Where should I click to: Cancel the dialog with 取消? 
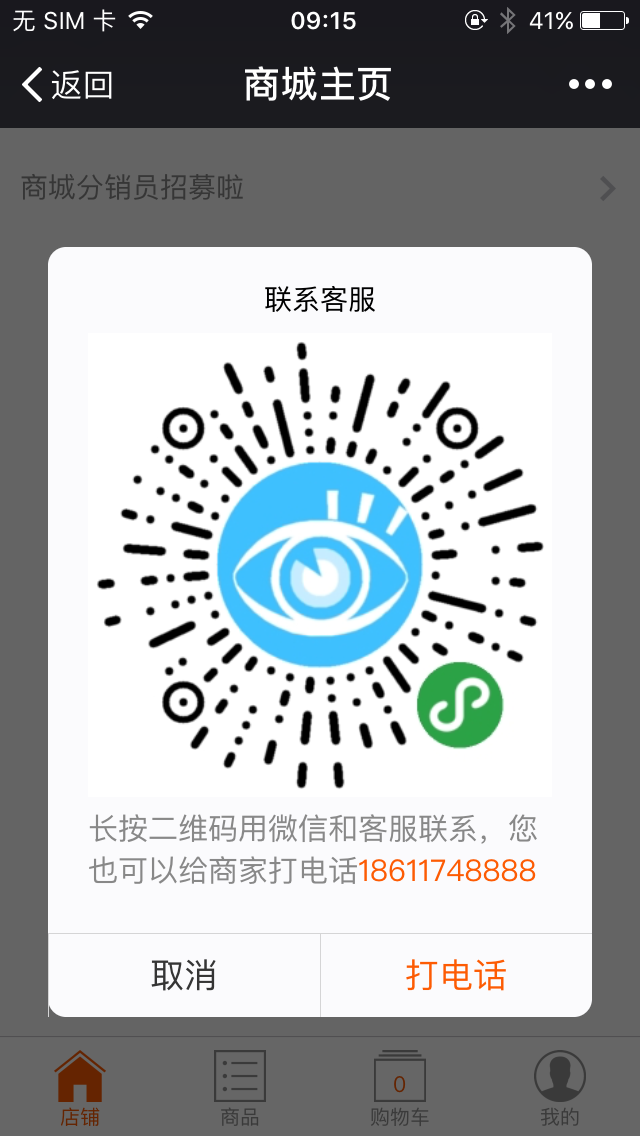pos(184,975)
